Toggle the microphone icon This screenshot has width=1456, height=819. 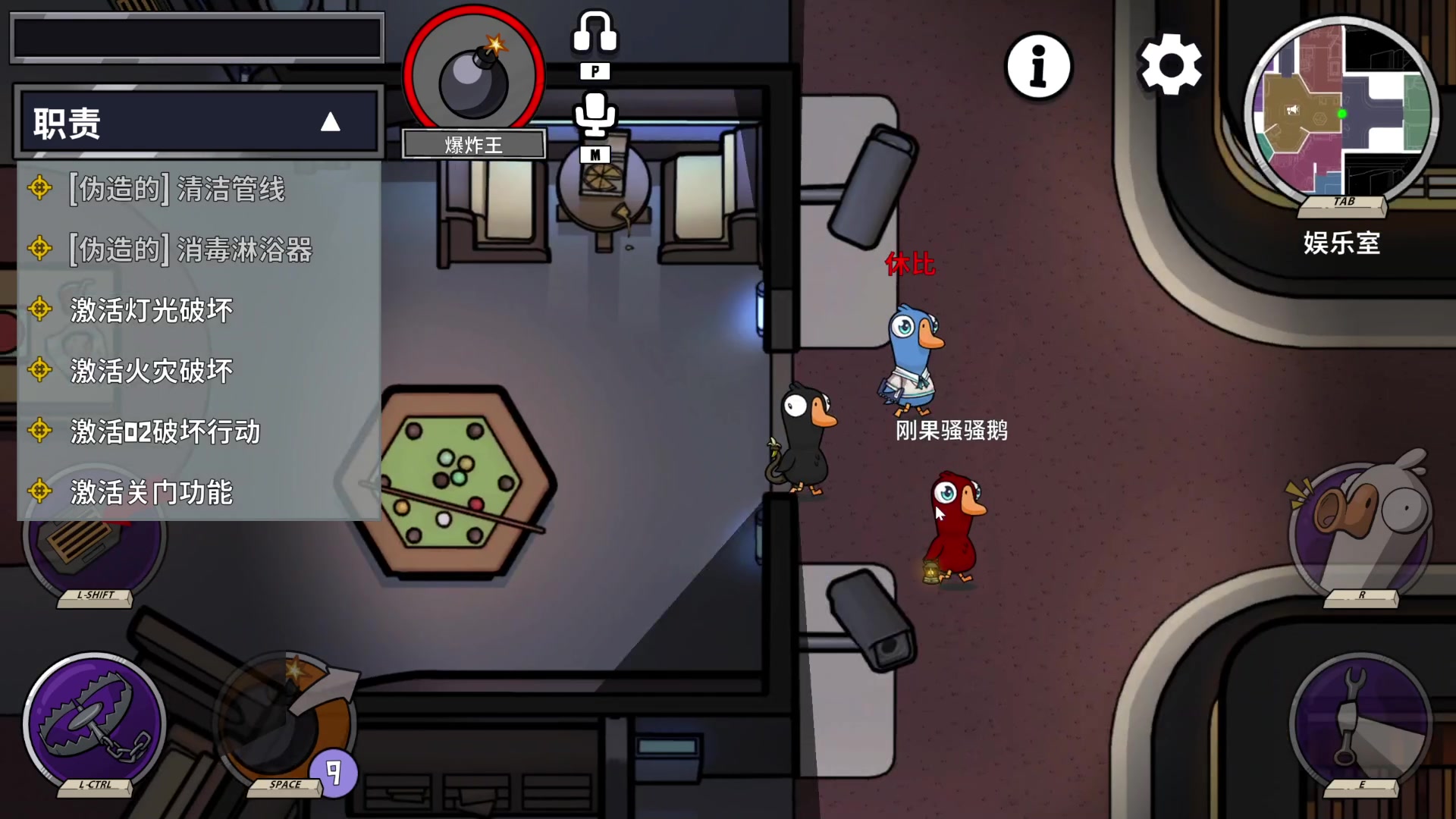click(x=595, y=115)
